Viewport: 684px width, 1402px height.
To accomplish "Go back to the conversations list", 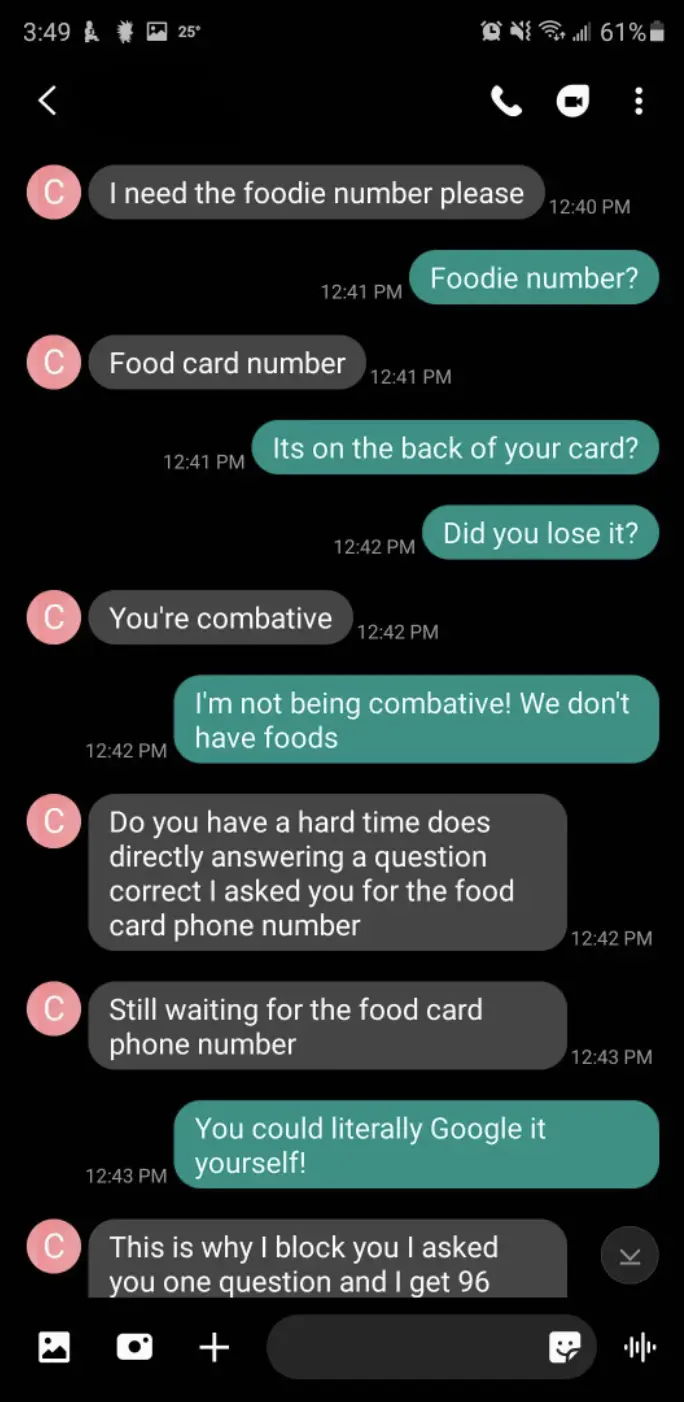I will click(47, 100).
